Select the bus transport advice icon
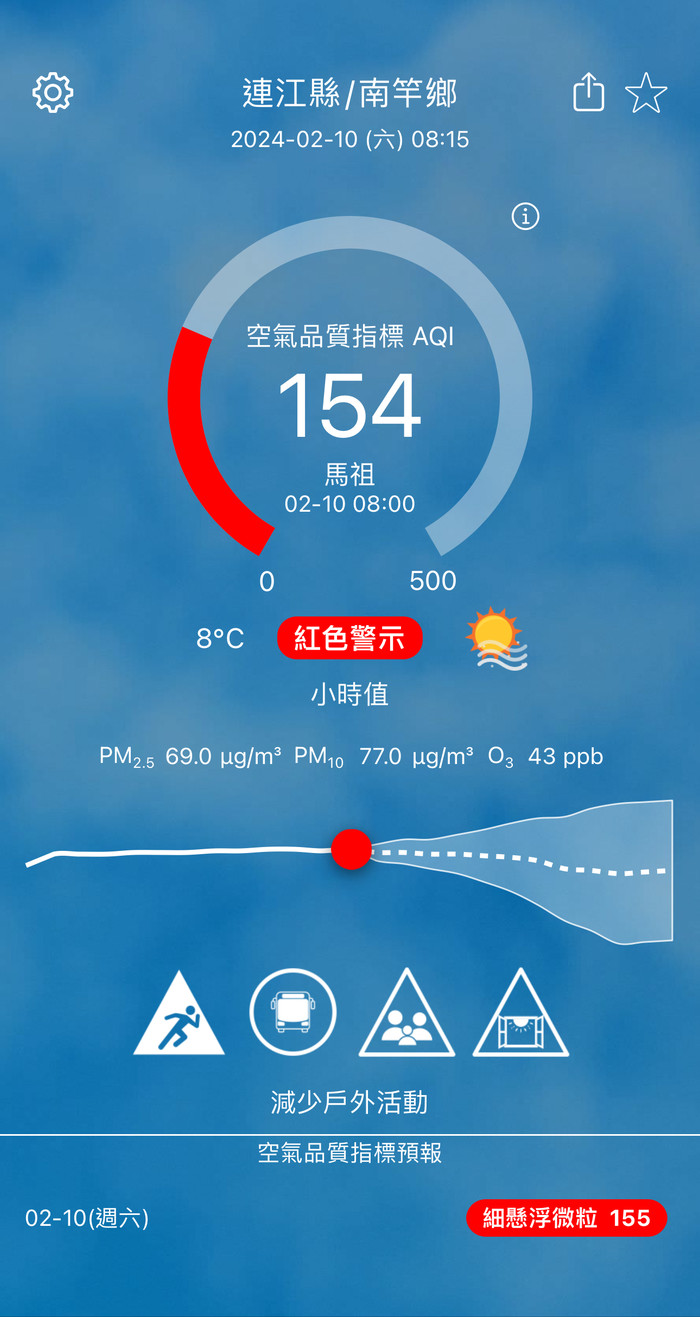 pos(293,1013)
